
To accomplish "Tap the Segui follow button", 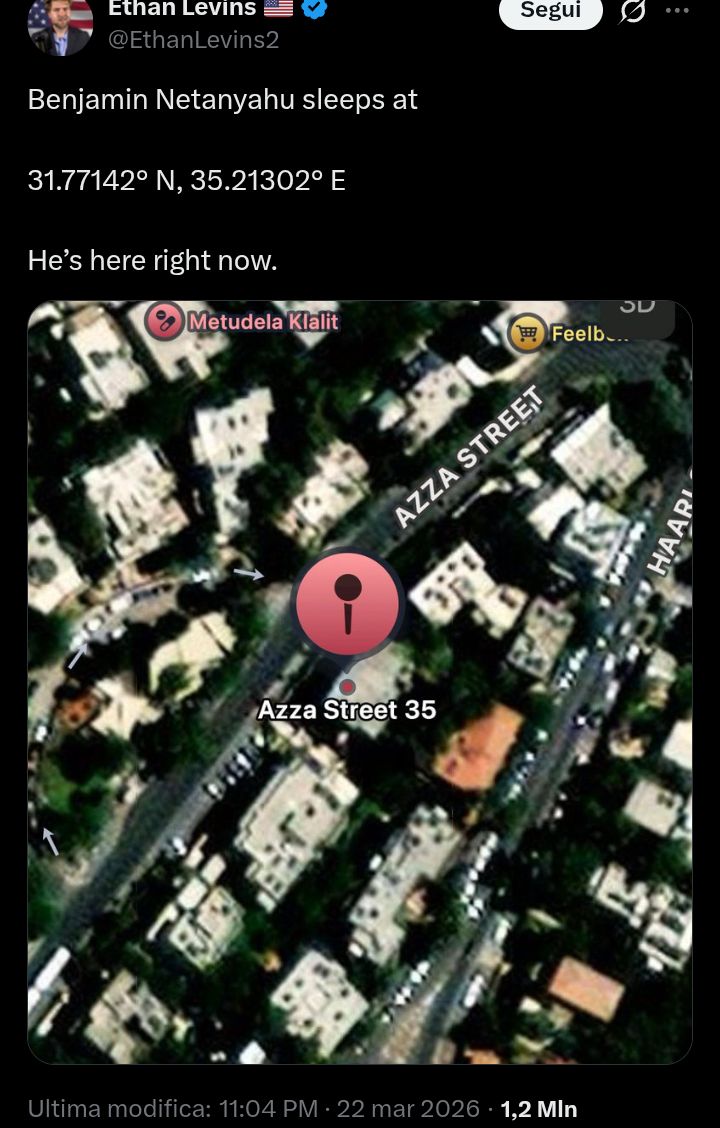I will pos(550,12).
